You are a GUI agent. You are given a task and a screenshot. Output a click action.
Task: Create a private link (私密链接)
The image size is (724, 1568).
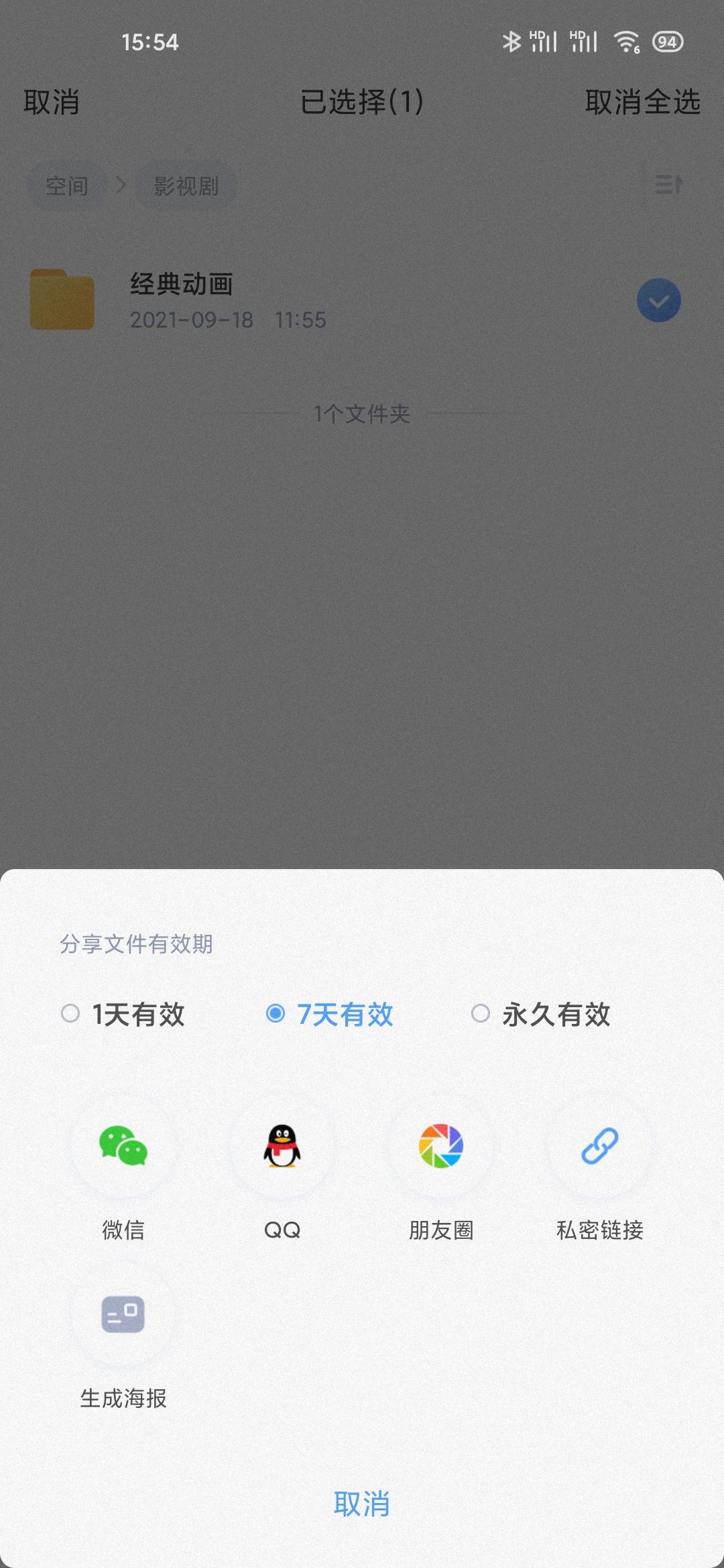(599, 1147)
